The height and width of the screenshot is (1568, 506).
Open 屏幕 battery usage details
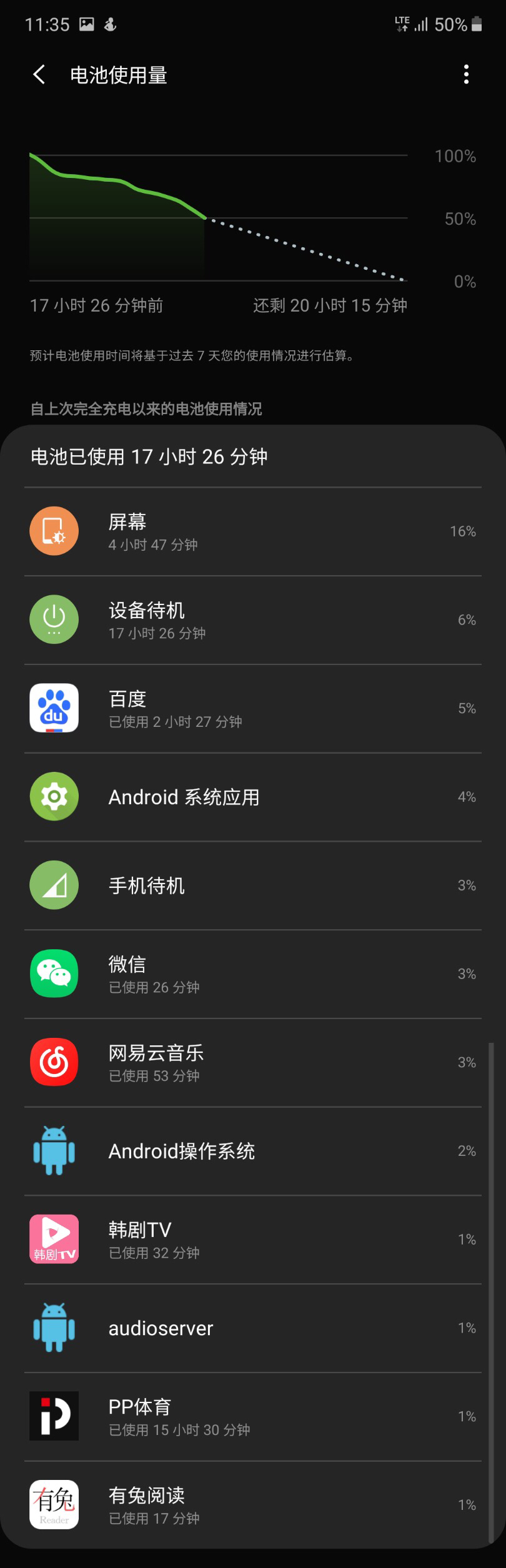pyautogui.click(x=252, y=531)
